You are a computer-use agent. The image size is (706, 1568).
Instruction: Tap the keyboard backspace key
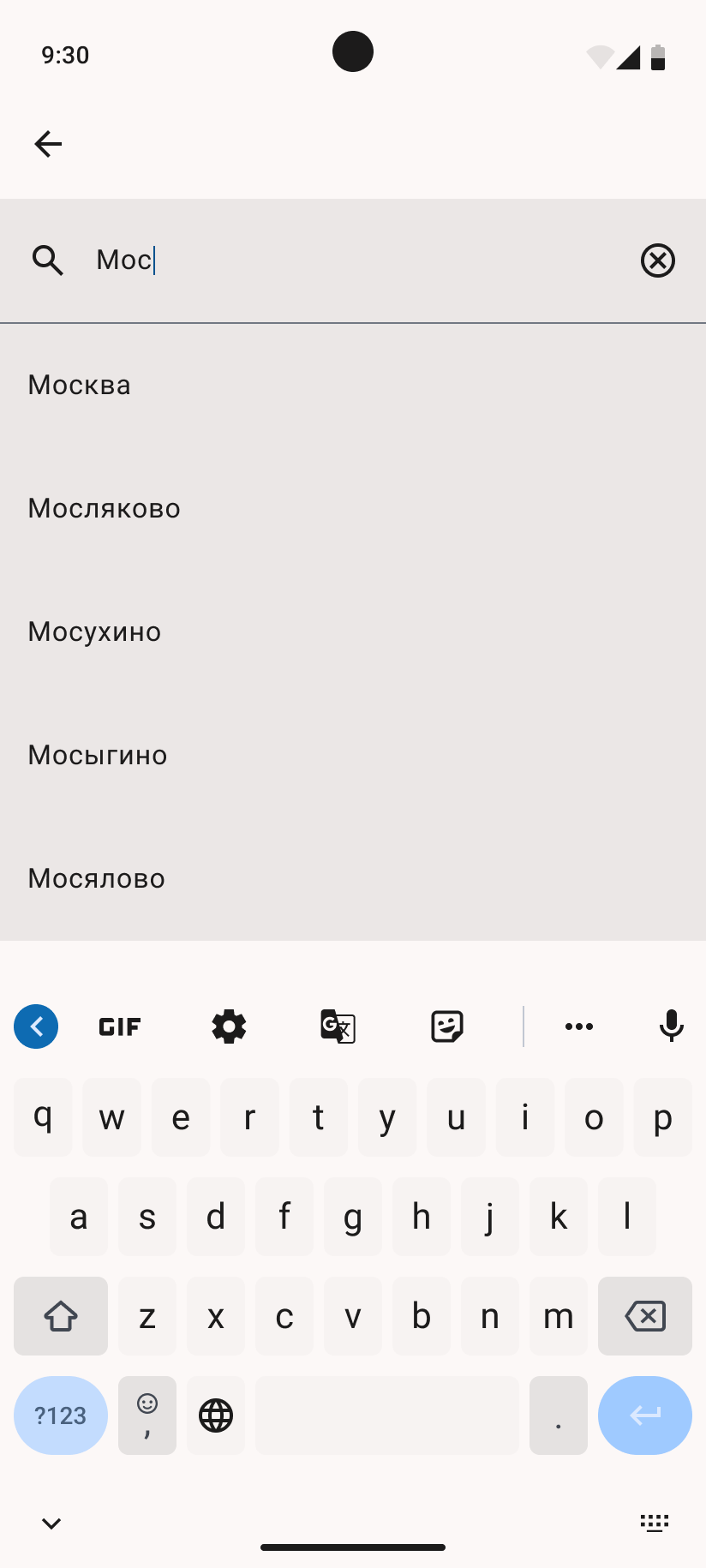(x=644, y=1316)
